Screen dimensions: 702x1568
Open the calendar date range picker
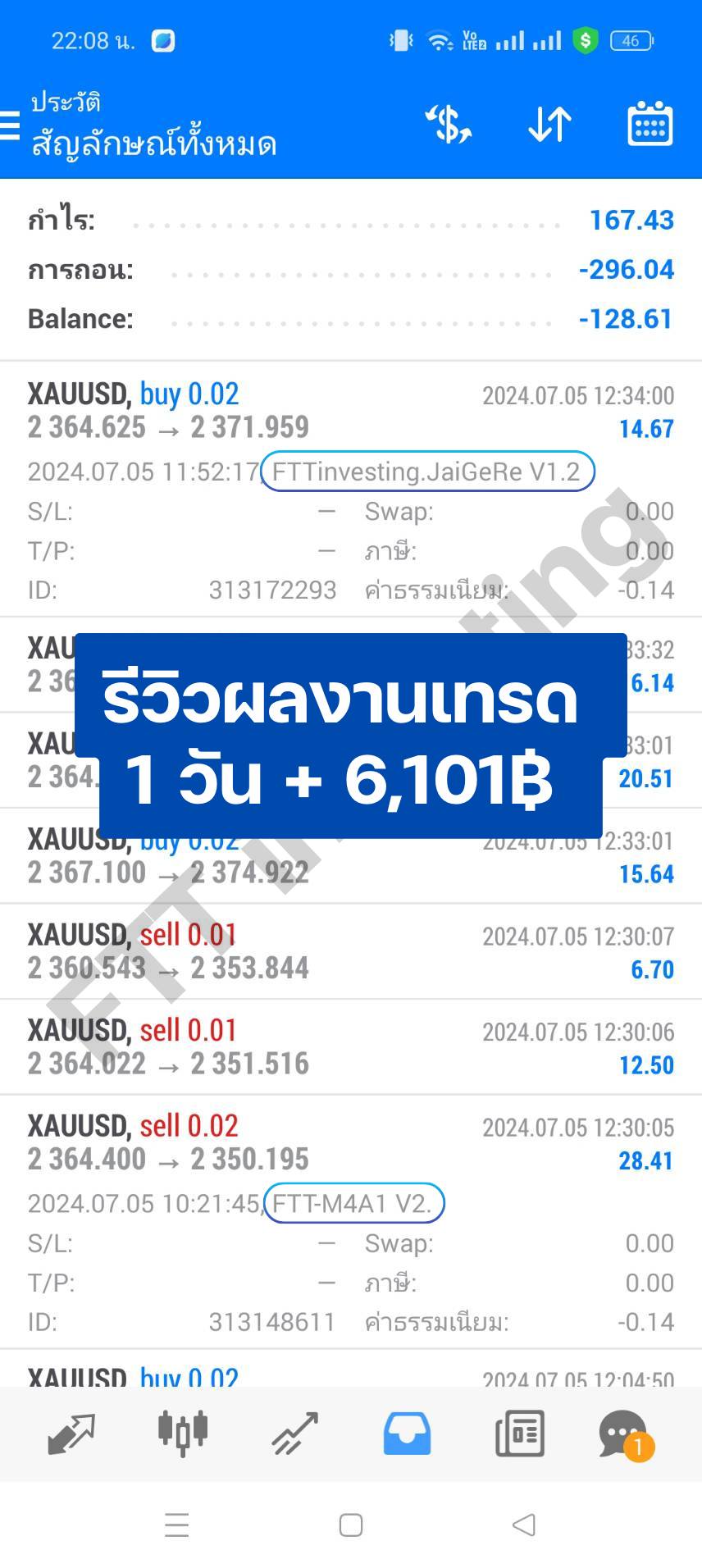point(650,125)
